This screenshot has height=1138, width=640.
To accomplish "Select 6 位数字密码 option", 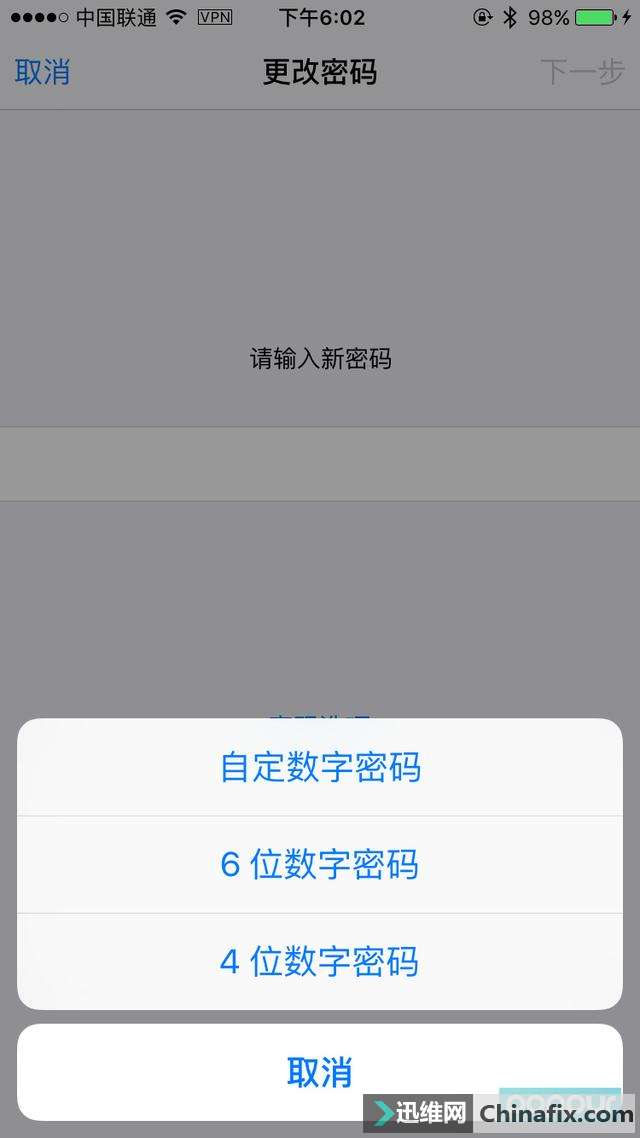I will click(320, 864).
